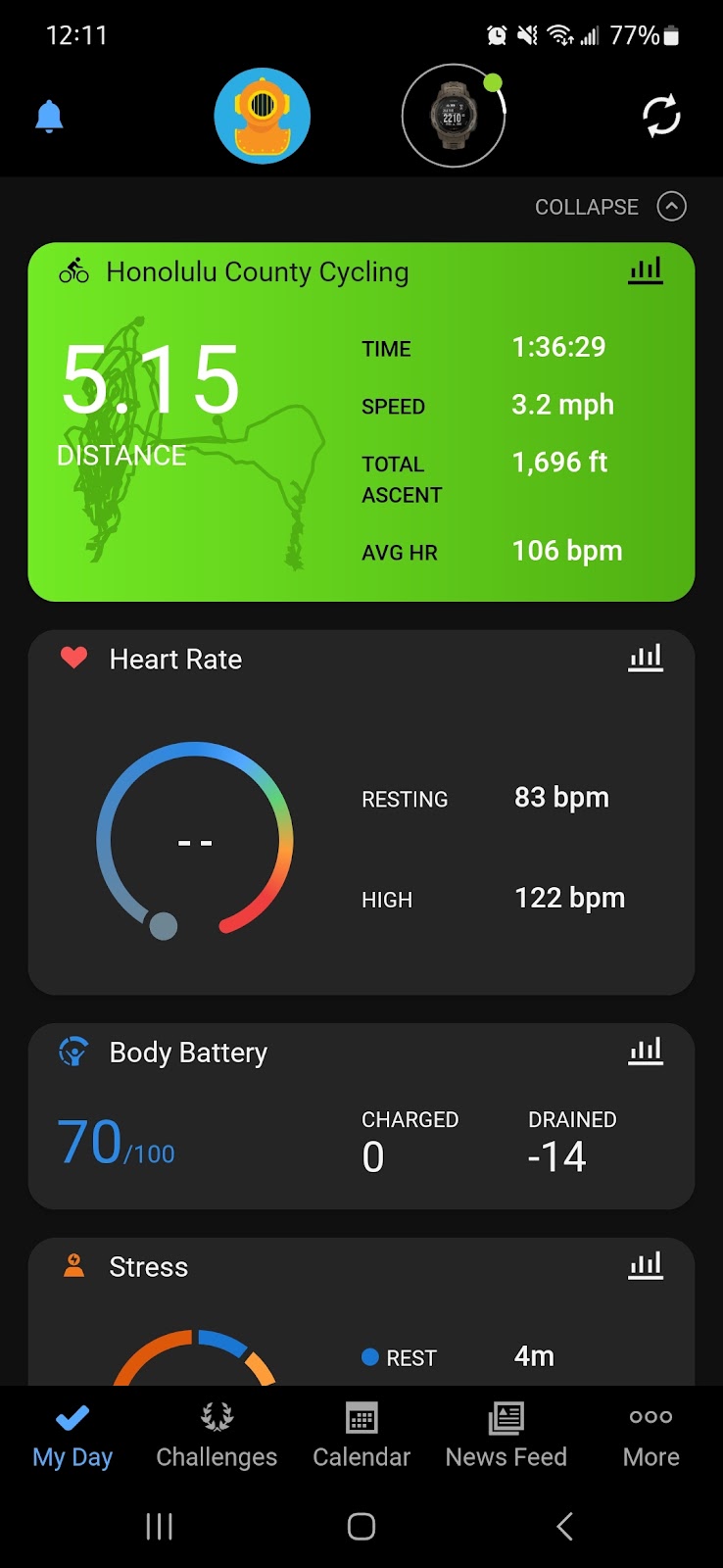Open the connected watch device page
This screenshot has width=723, height=1568.
[453, 116]
